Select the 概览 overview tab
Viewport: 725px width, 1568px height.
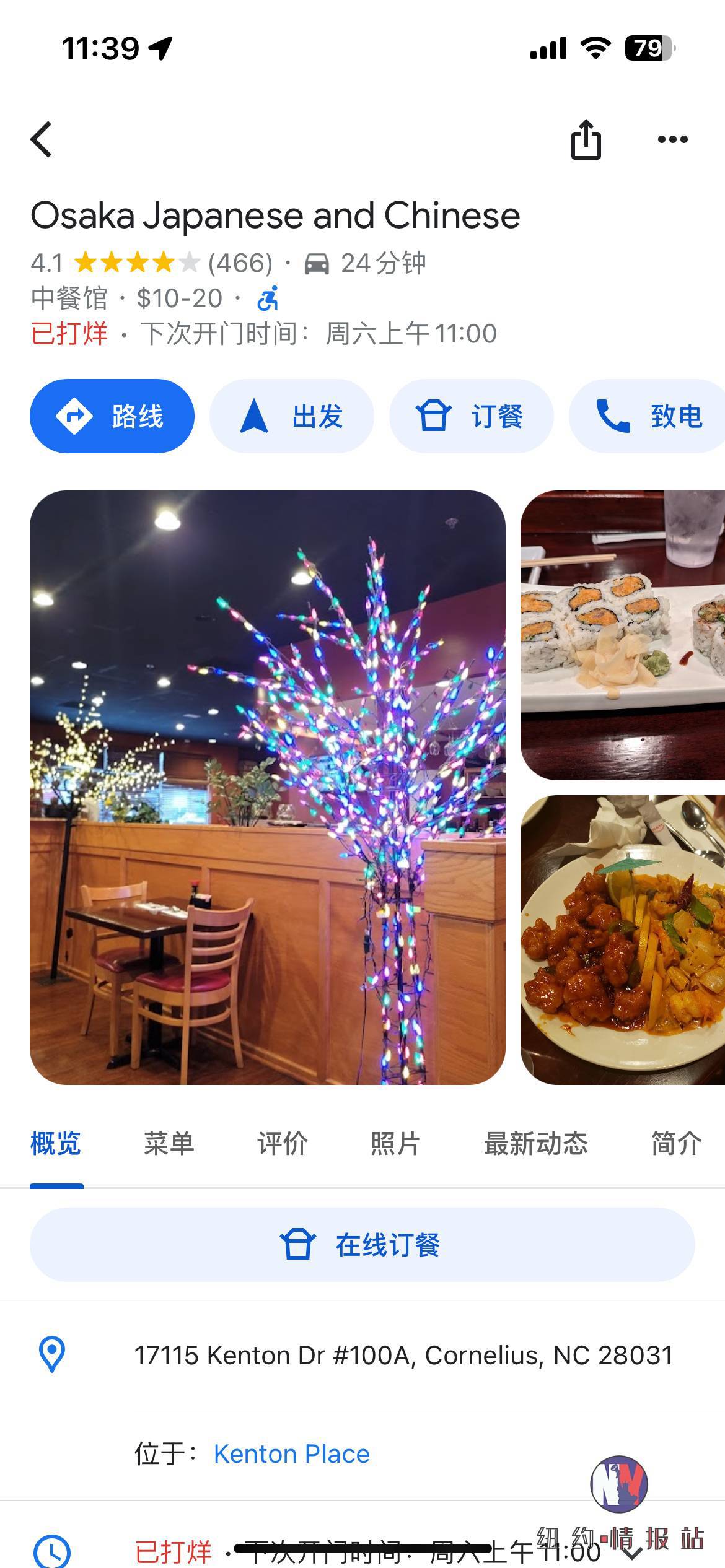(56, 1143)
